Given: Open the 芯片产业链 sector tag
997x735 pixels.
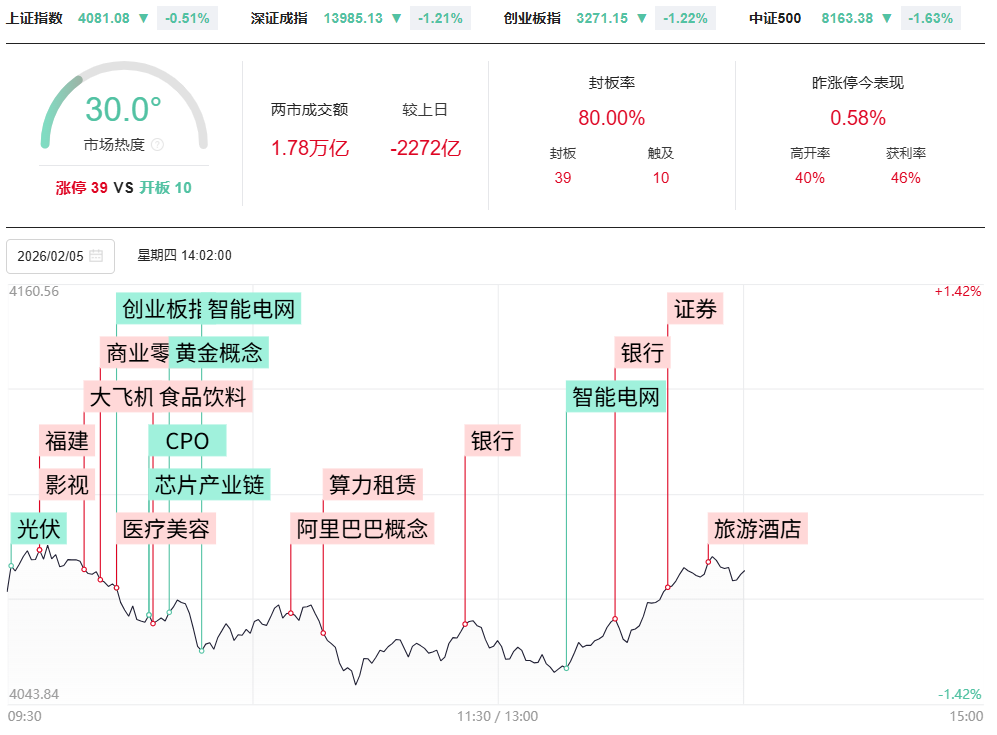Looking at the screenshot, I should (x=210, y=485).
